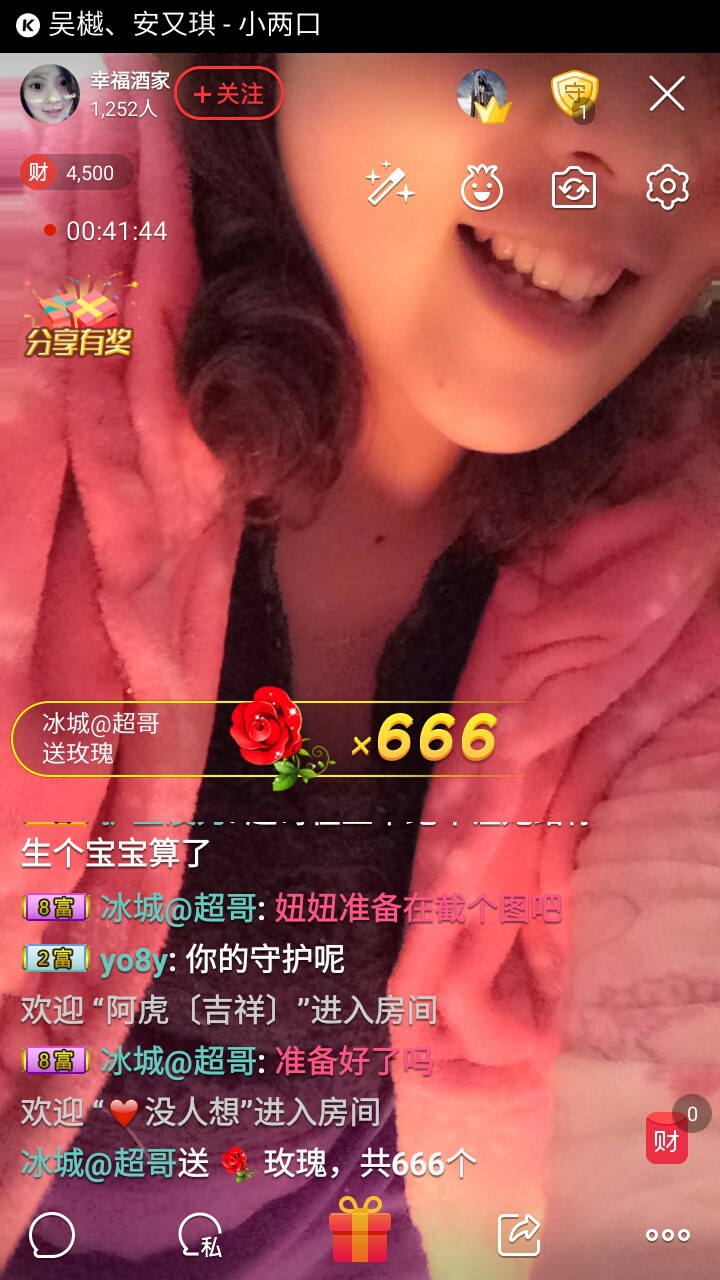Open the red 财 envelope icon
The image size is (720, 1280).
pyautogui.click(x=667, y=1139)
